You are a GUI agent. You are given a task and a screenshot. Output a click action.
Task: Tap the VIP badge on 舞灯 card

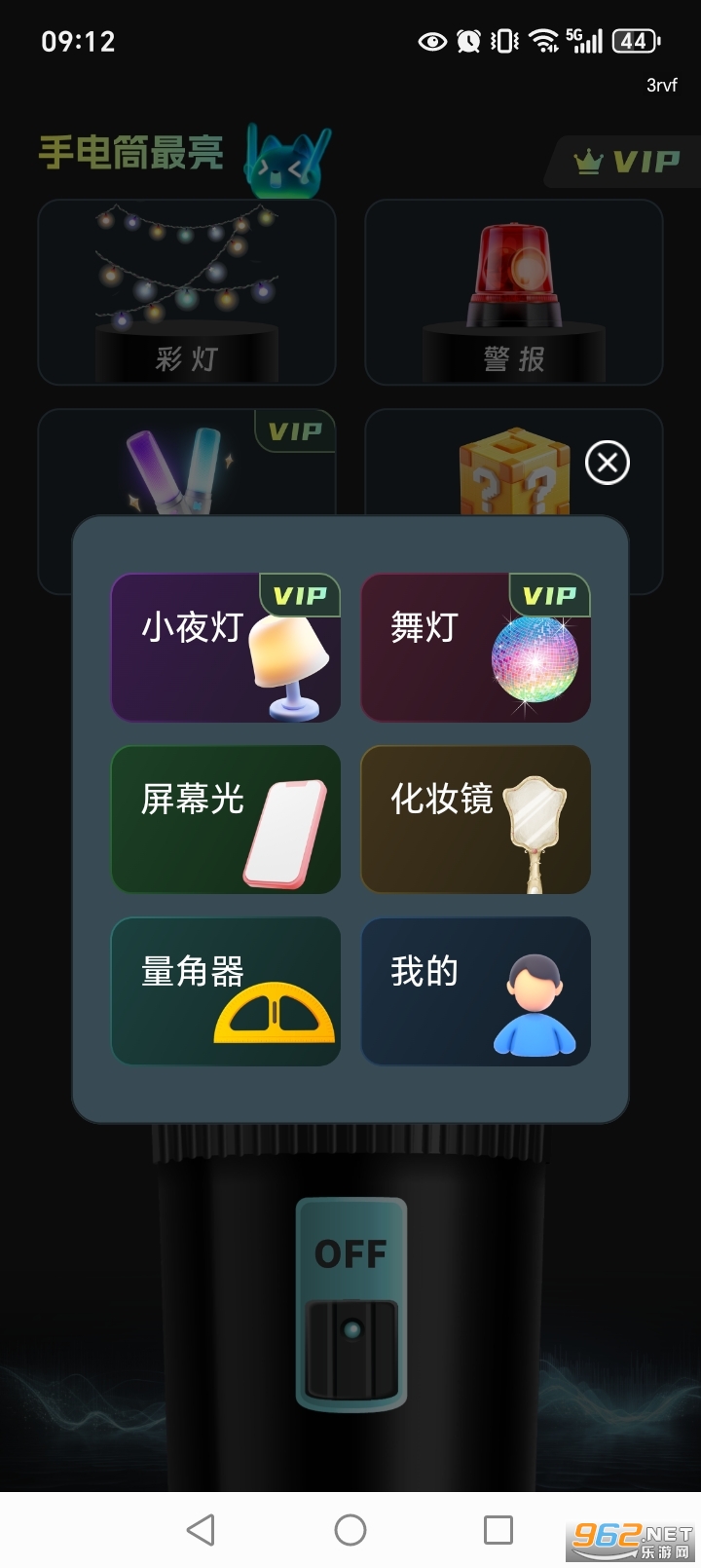tap(550, 596)
